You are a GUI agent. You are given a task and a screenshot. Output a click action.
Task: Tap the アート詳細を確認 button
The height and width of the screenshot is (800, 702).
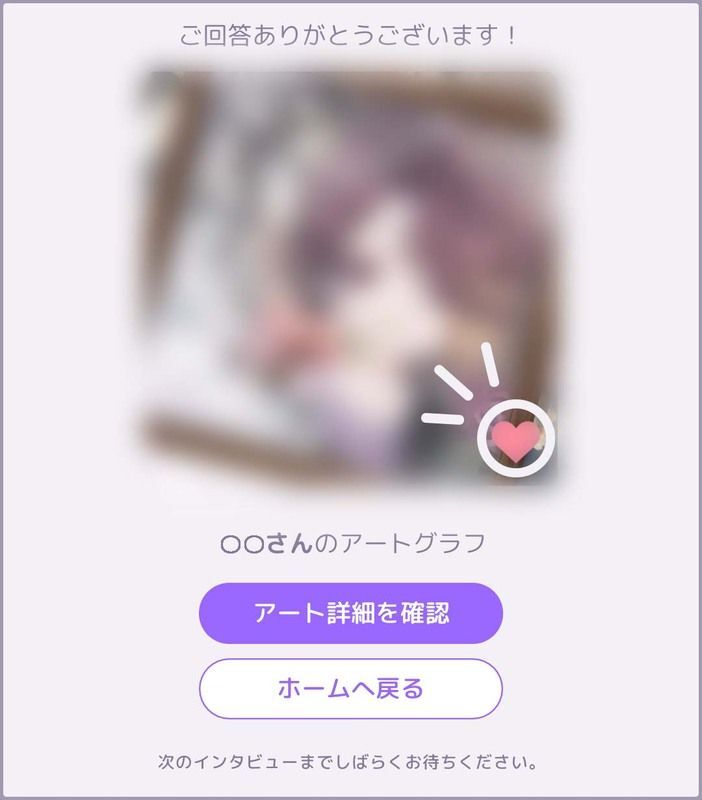click(x=350, y=613)
